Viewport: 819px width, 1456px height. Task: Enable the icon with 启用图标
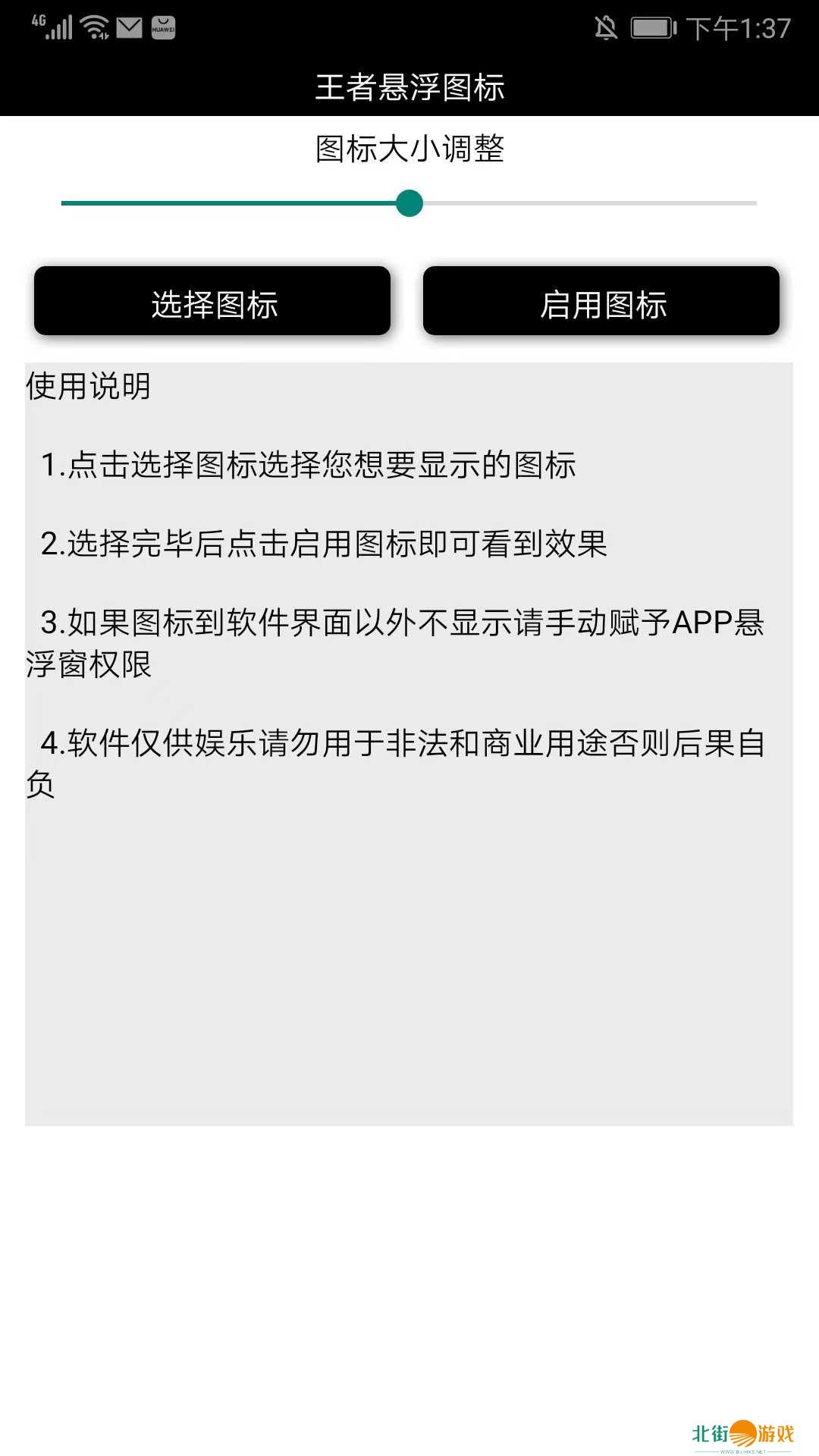(601, 301)
